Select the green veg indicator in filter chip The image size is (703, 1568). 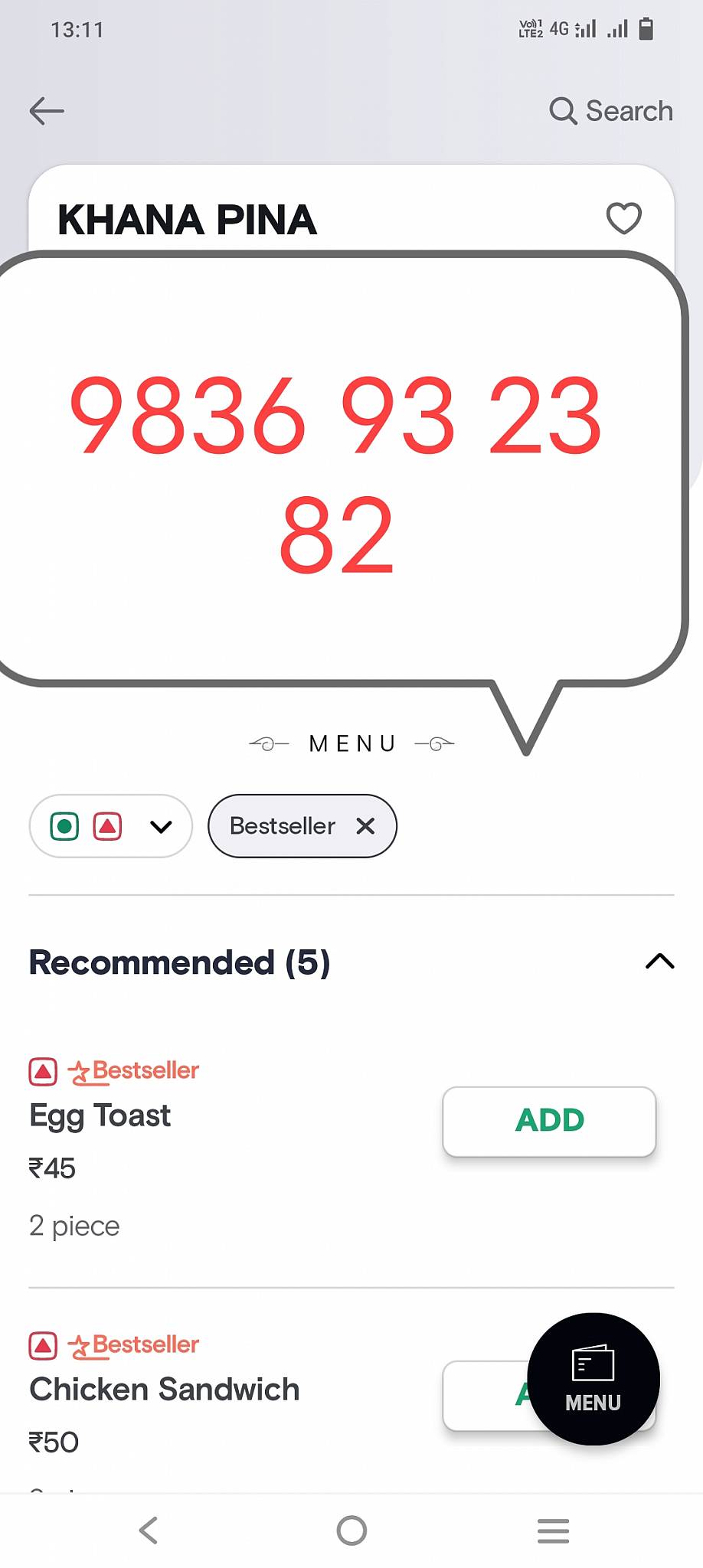point(65,826)
